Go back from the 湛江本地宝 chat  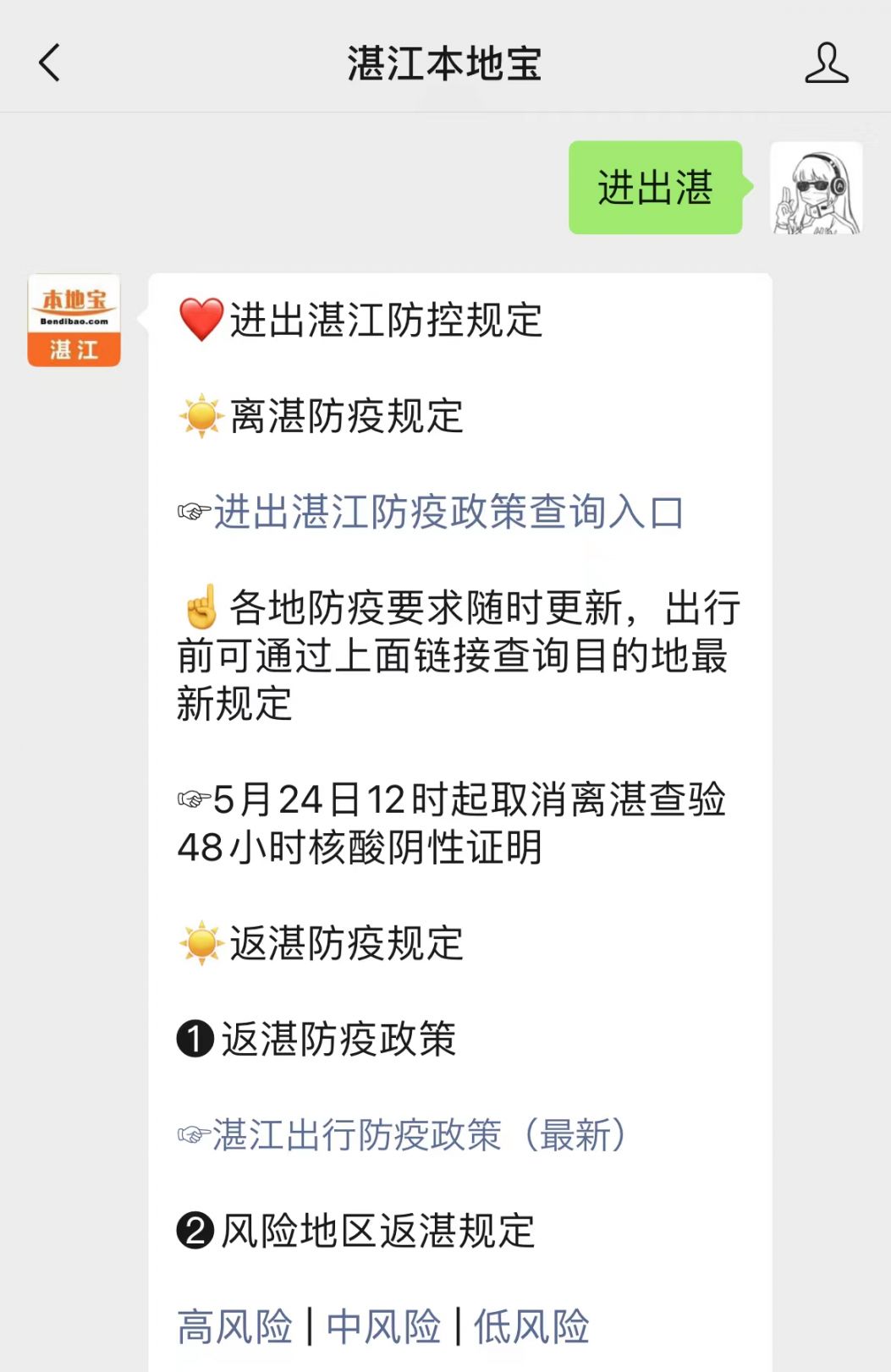coord(49,63)
